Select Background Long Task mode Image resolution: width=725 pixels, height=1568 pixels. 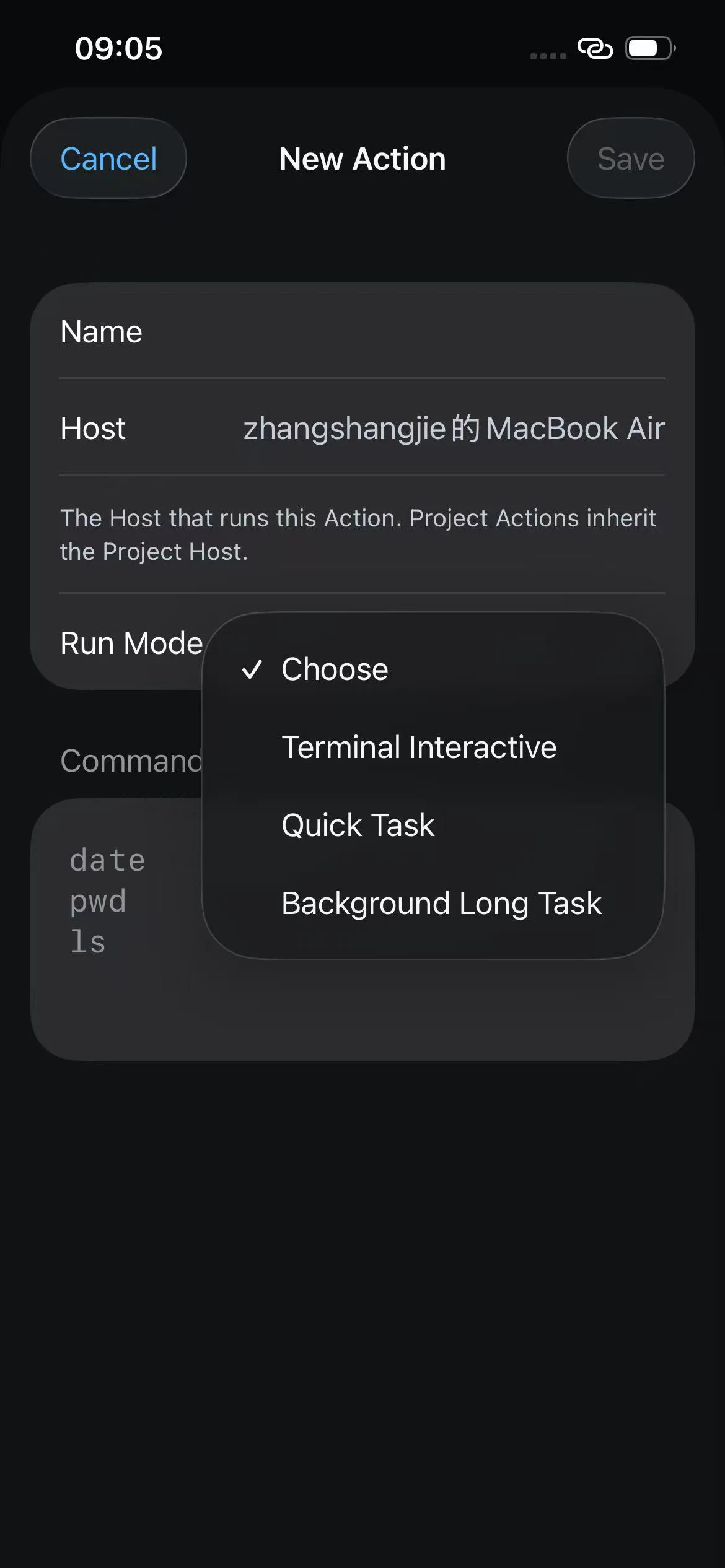(x=433, y=903)
